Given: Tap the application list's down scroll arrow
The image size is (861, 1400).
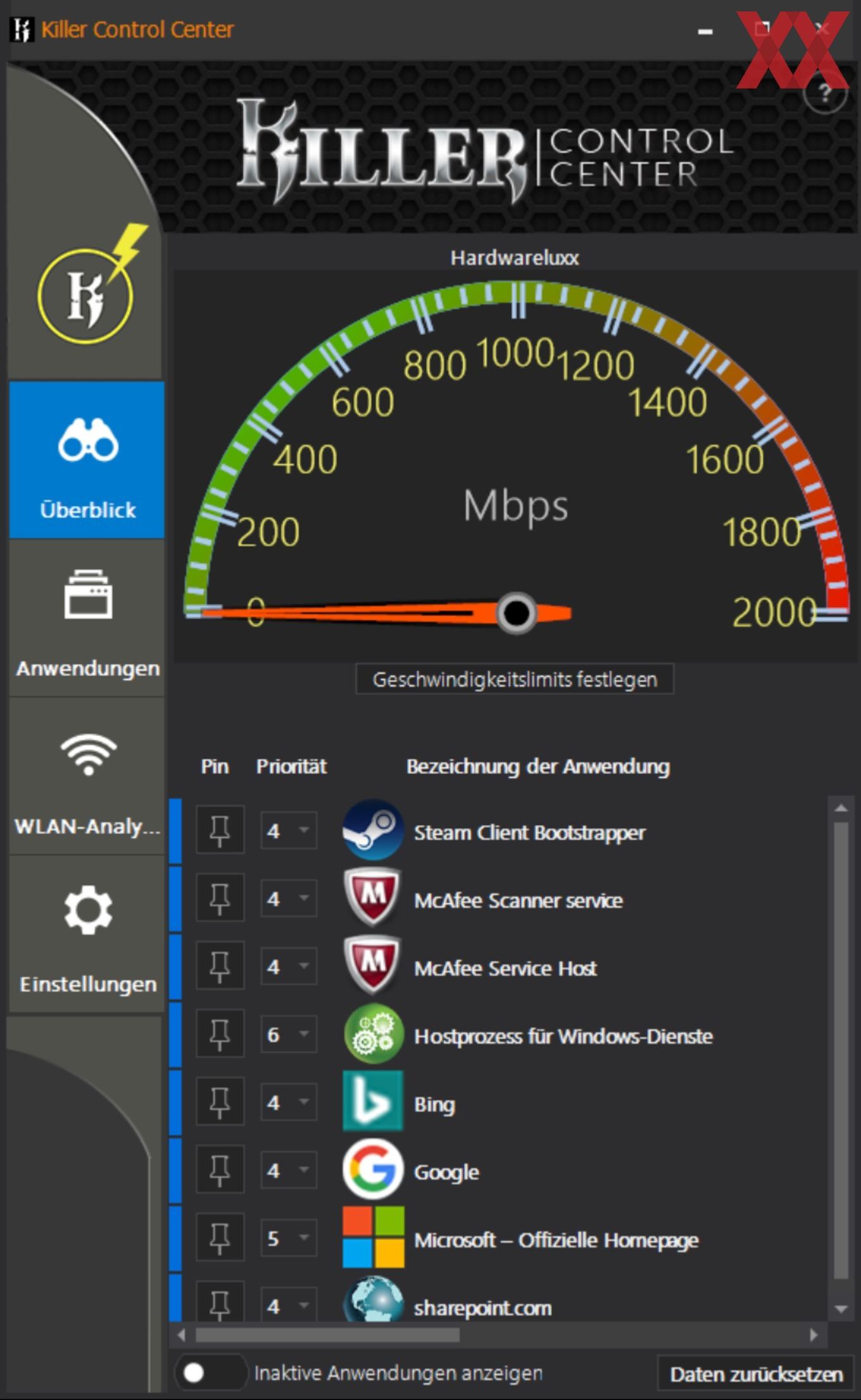Looking at the screenshot, I should click(841, 1309).
